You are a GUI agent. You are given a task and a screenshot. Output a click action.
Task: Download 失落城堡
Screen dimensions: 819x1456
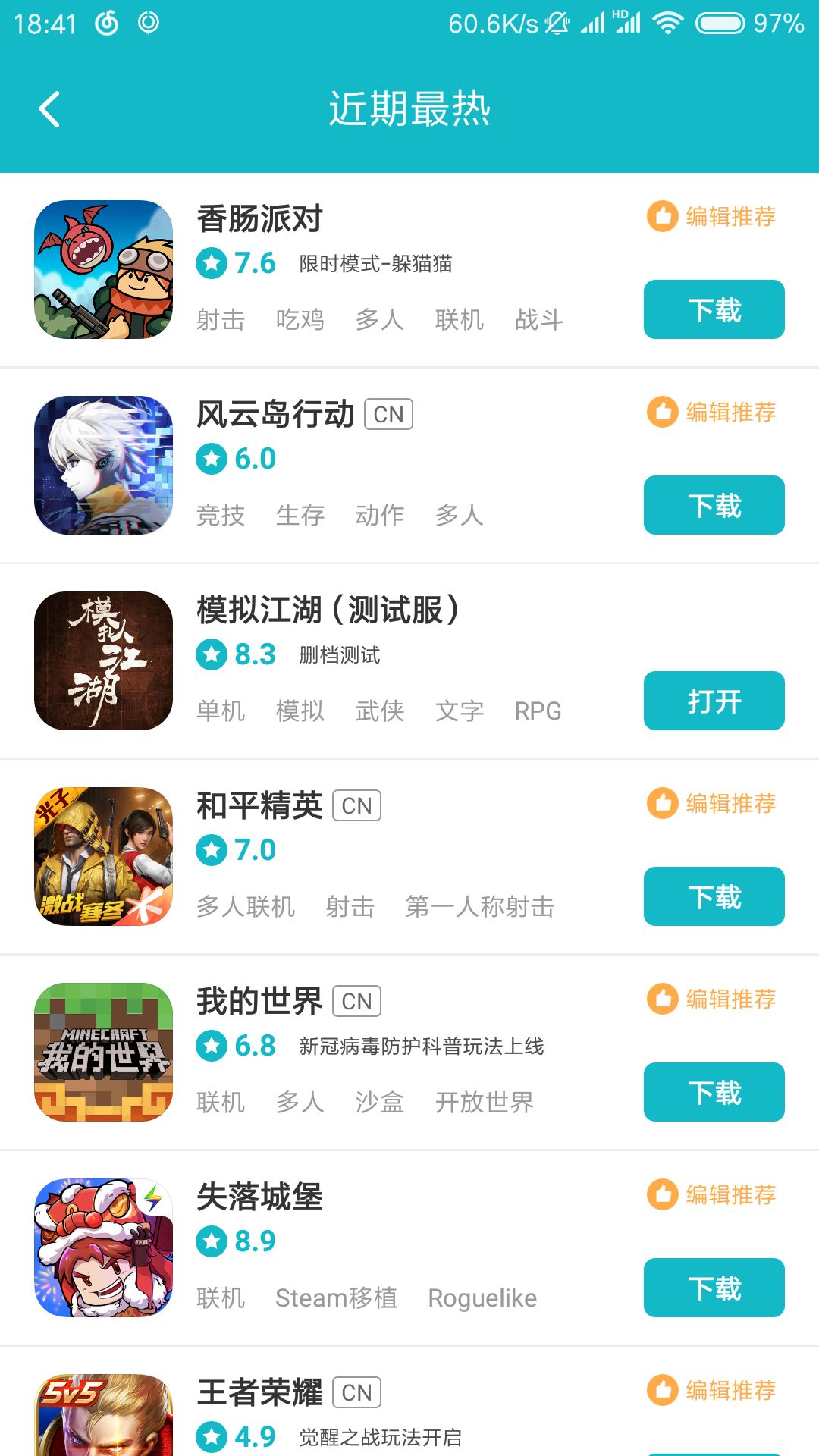(714, 1288)
